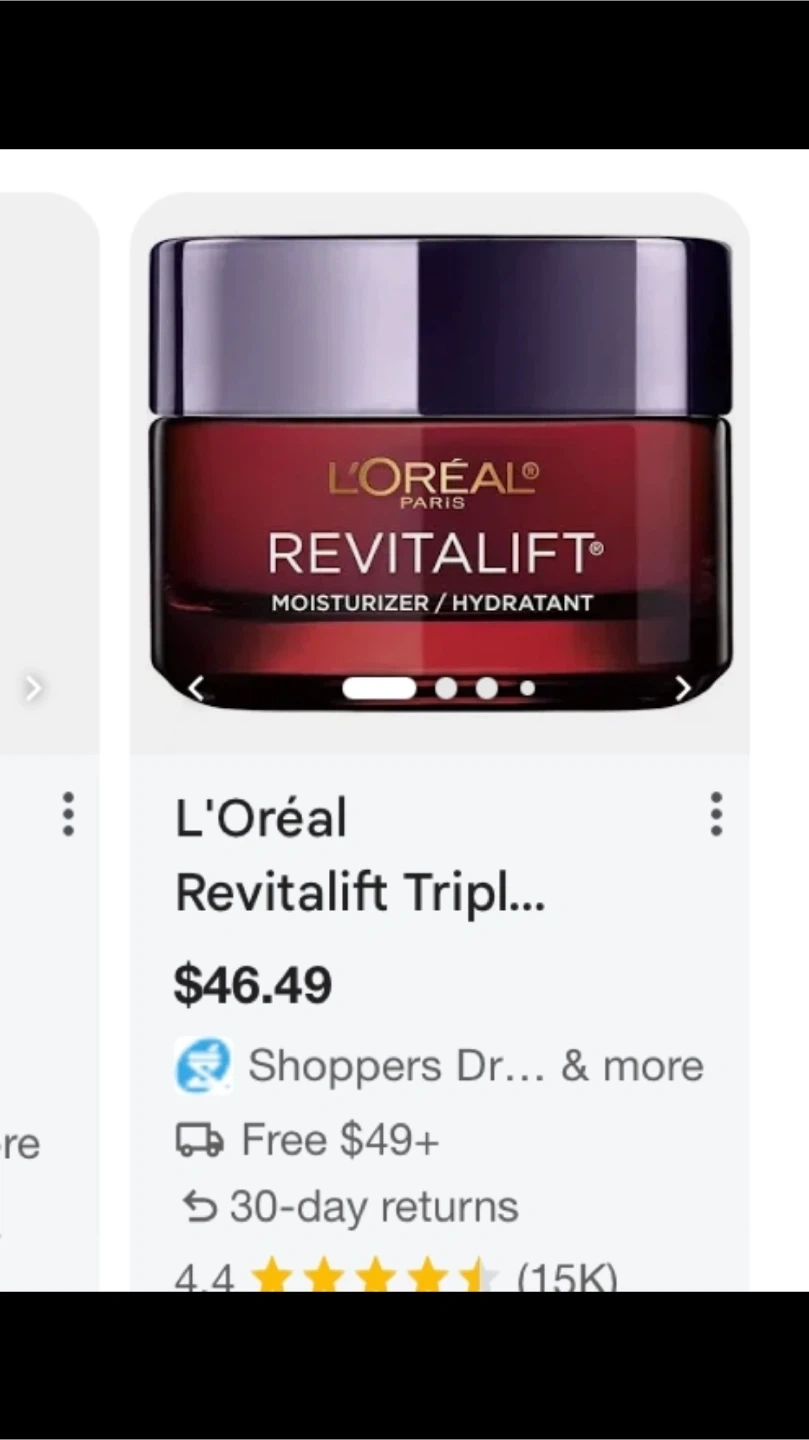Open overflow menu for L'Oréal Revitalift card
This screenshot has width=809, height=1440.
click(716, 814)
